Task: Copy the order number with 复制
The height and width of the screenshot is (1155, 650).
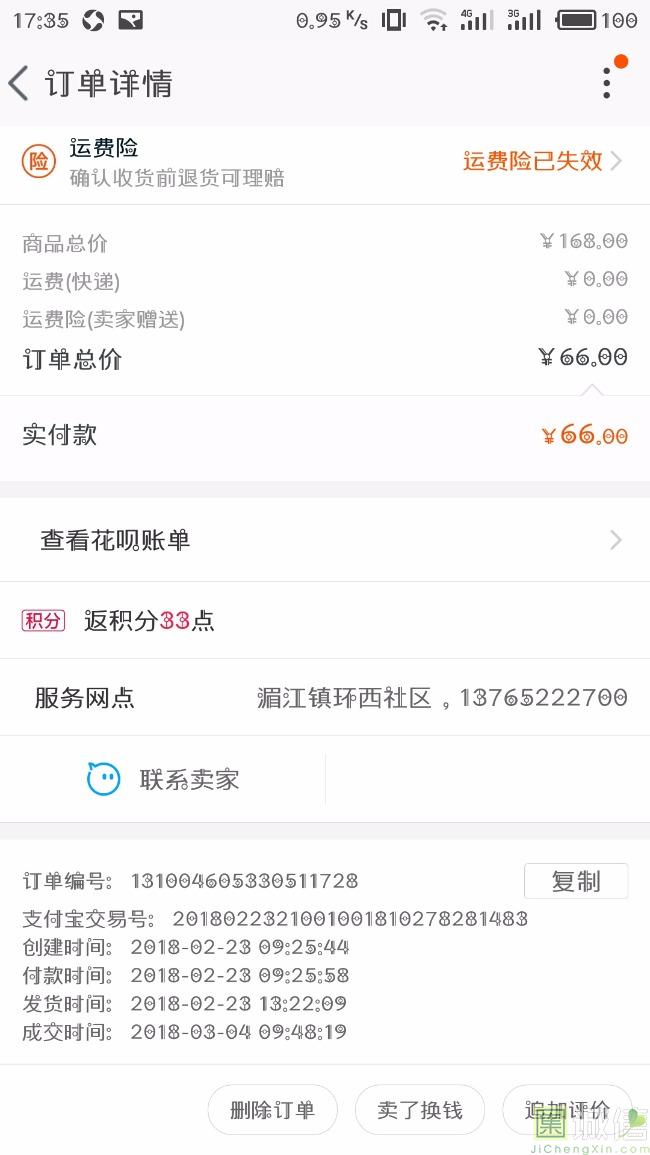Action: click(575, 881)
